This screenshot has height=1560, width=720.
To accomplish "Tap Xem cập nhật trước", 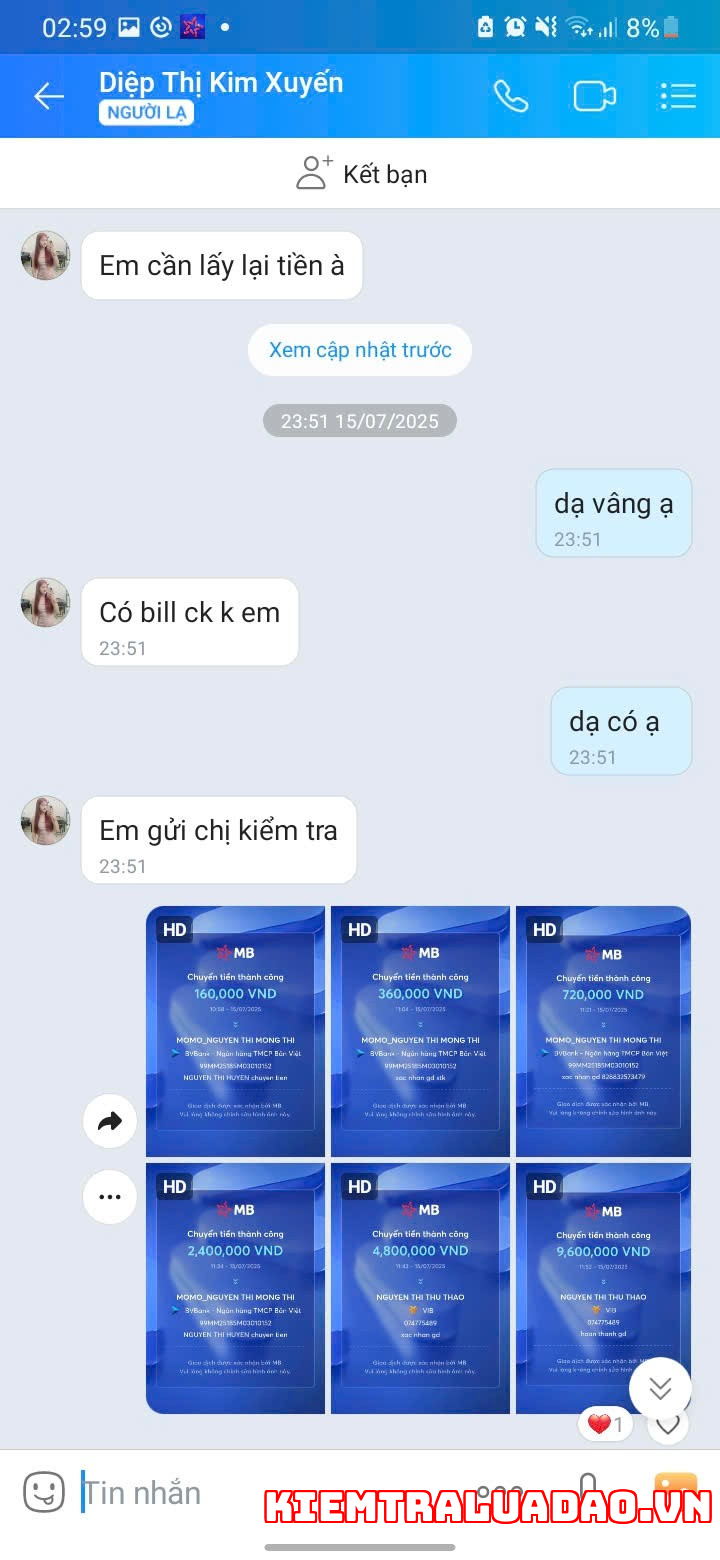I will (x=360, y=350).
